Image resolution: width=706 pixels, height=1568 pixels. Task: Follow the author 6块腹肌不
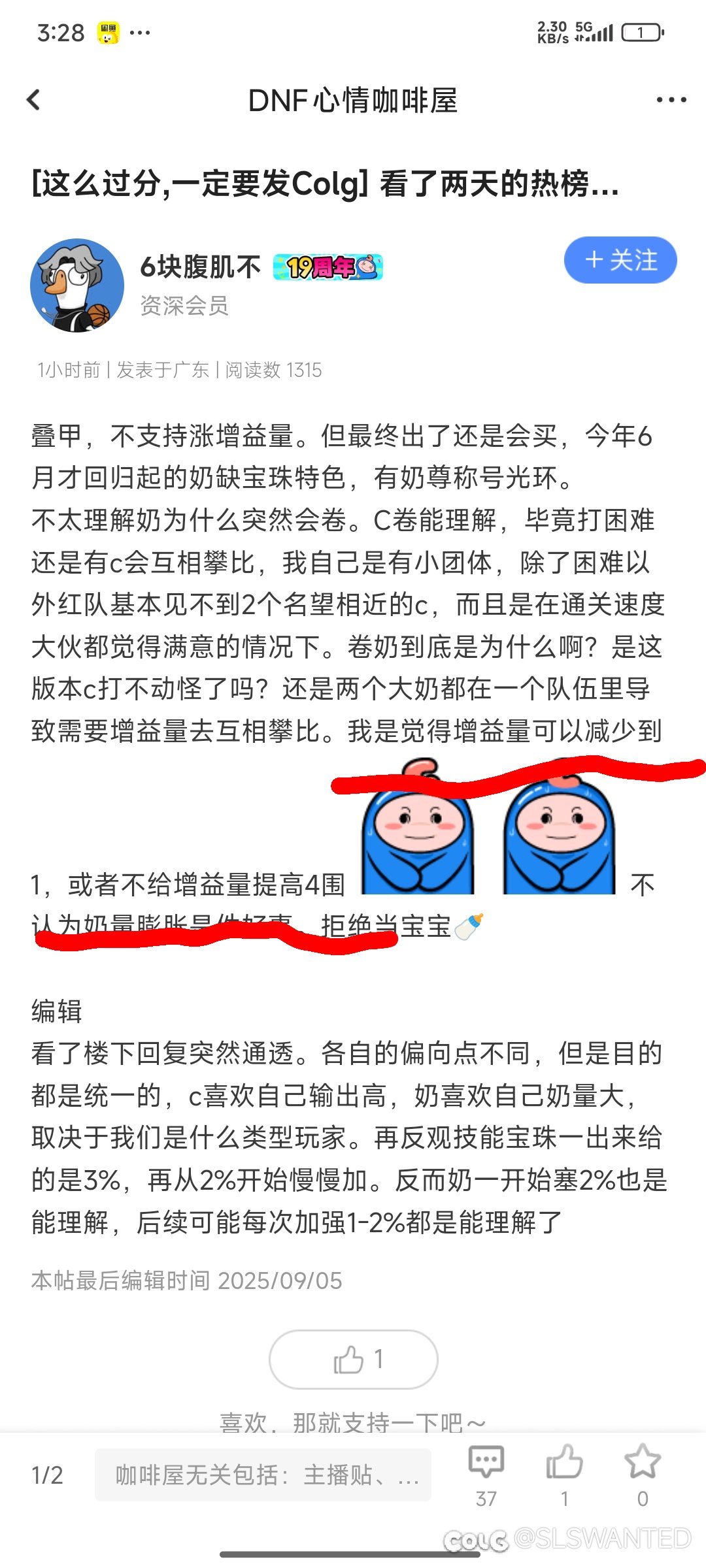click(620, 260)
